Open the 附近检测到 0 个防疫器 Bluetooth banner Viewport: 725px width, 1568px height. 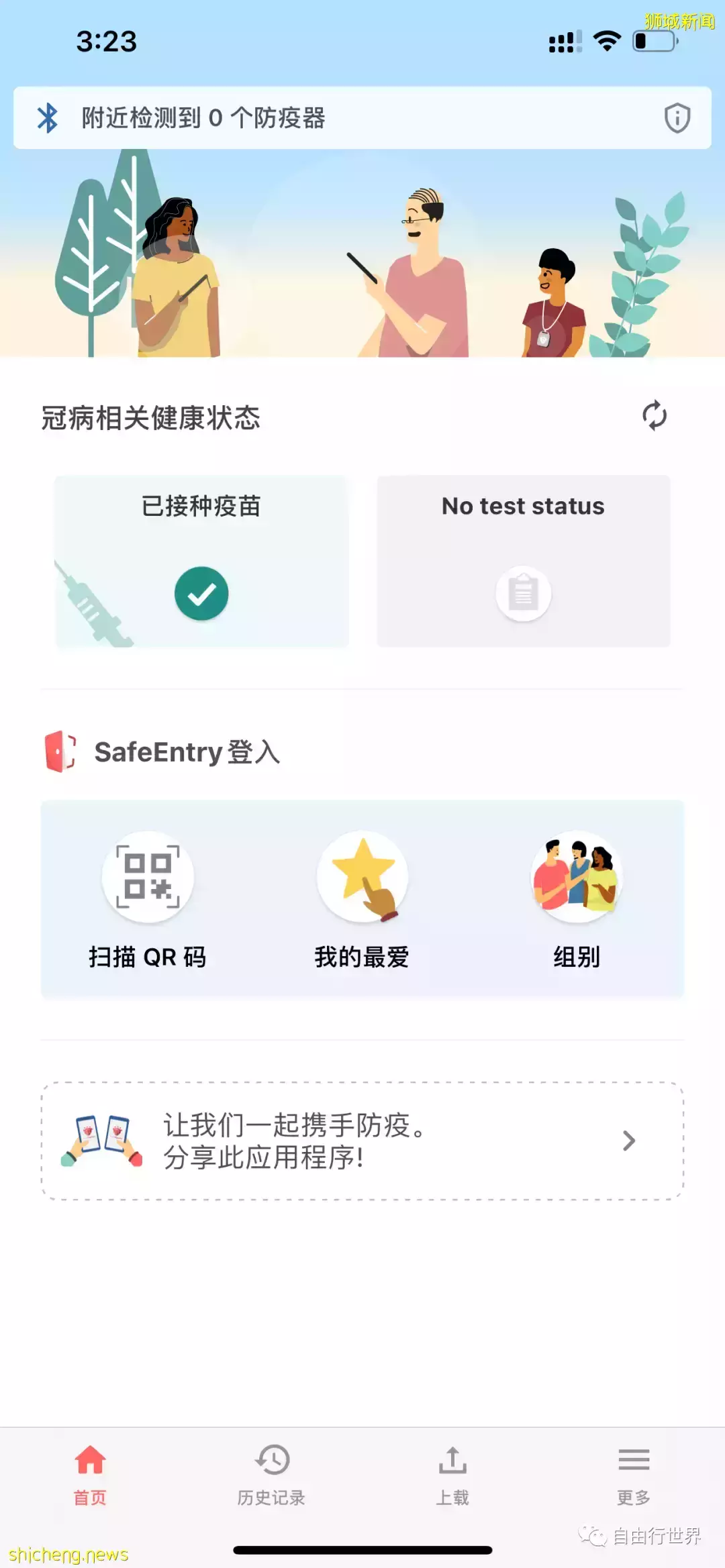click(362, 117)
